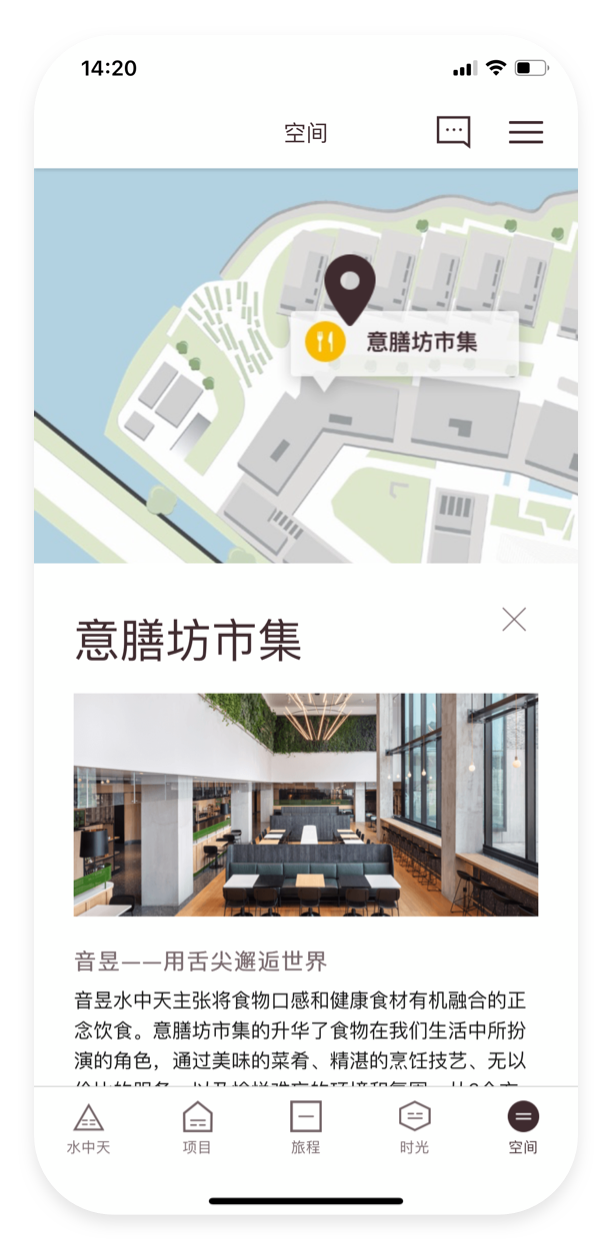The width and height of the screenshot is (612, 1250).
Task: Open the 时光 tab
Action: (x=414, y=1127)
